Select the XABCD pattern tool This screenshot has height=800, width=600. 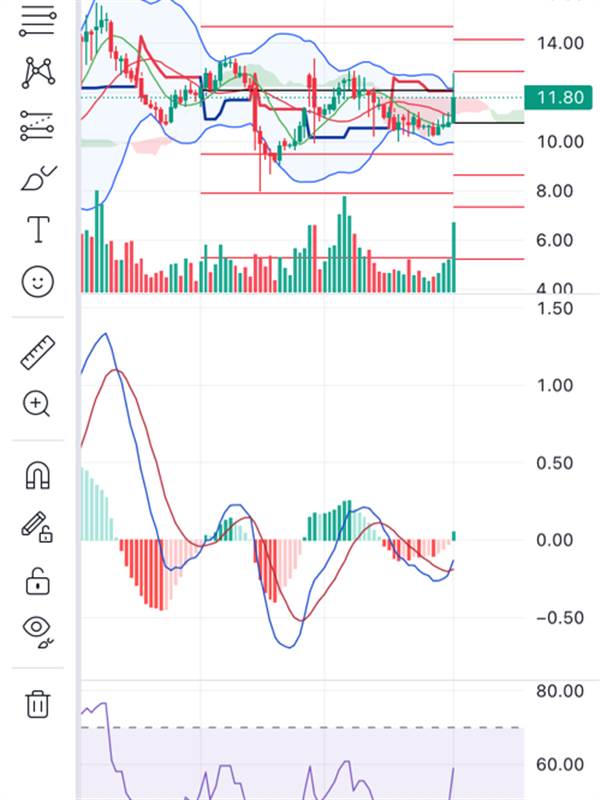(37, 71)
